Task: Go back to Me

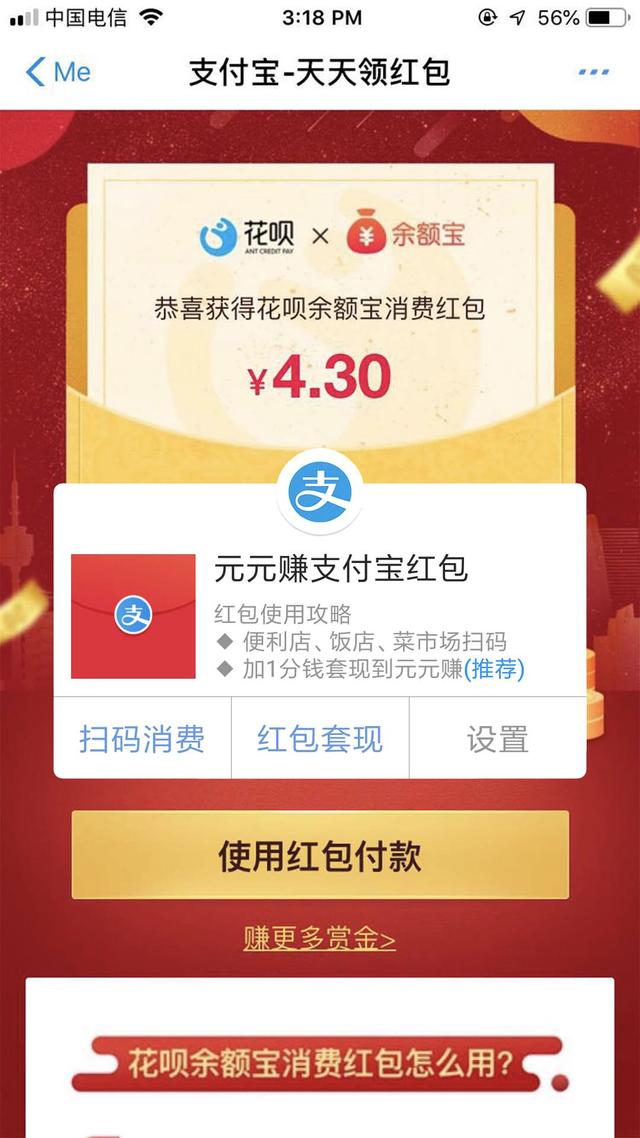Action: click(x=58, y=72)
